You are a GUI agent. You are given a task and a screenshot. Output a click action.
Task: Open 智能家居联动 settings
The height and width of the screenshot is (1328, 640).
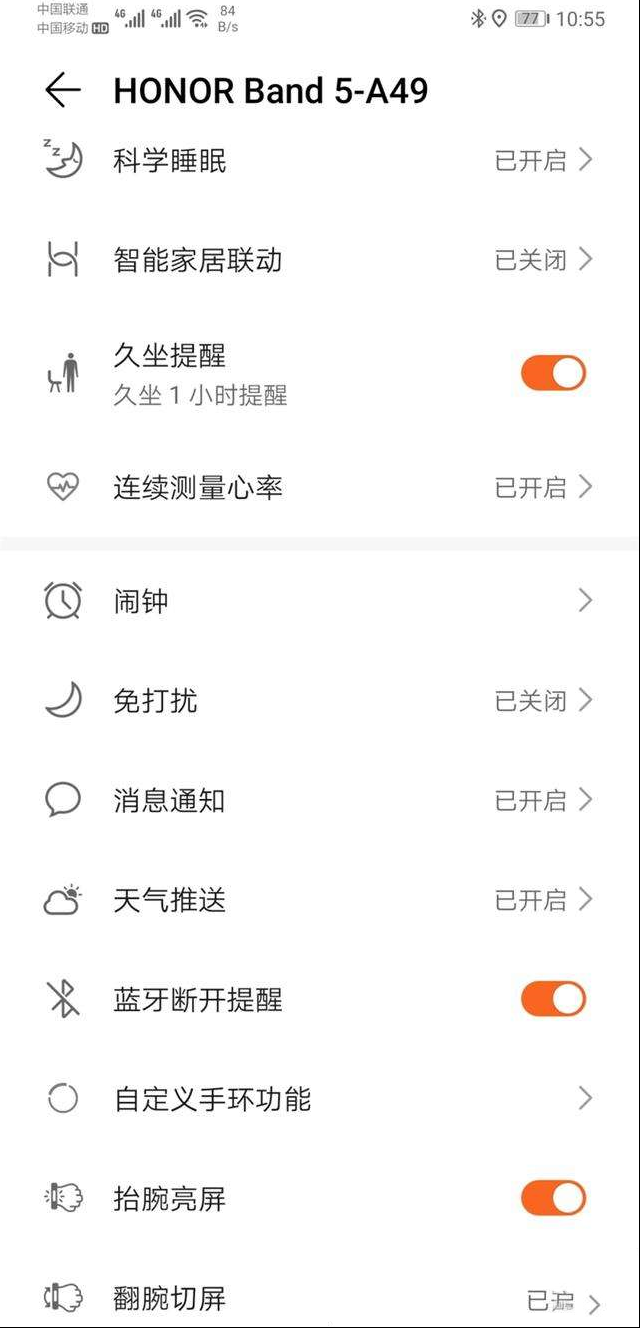[x=320, y=260]
